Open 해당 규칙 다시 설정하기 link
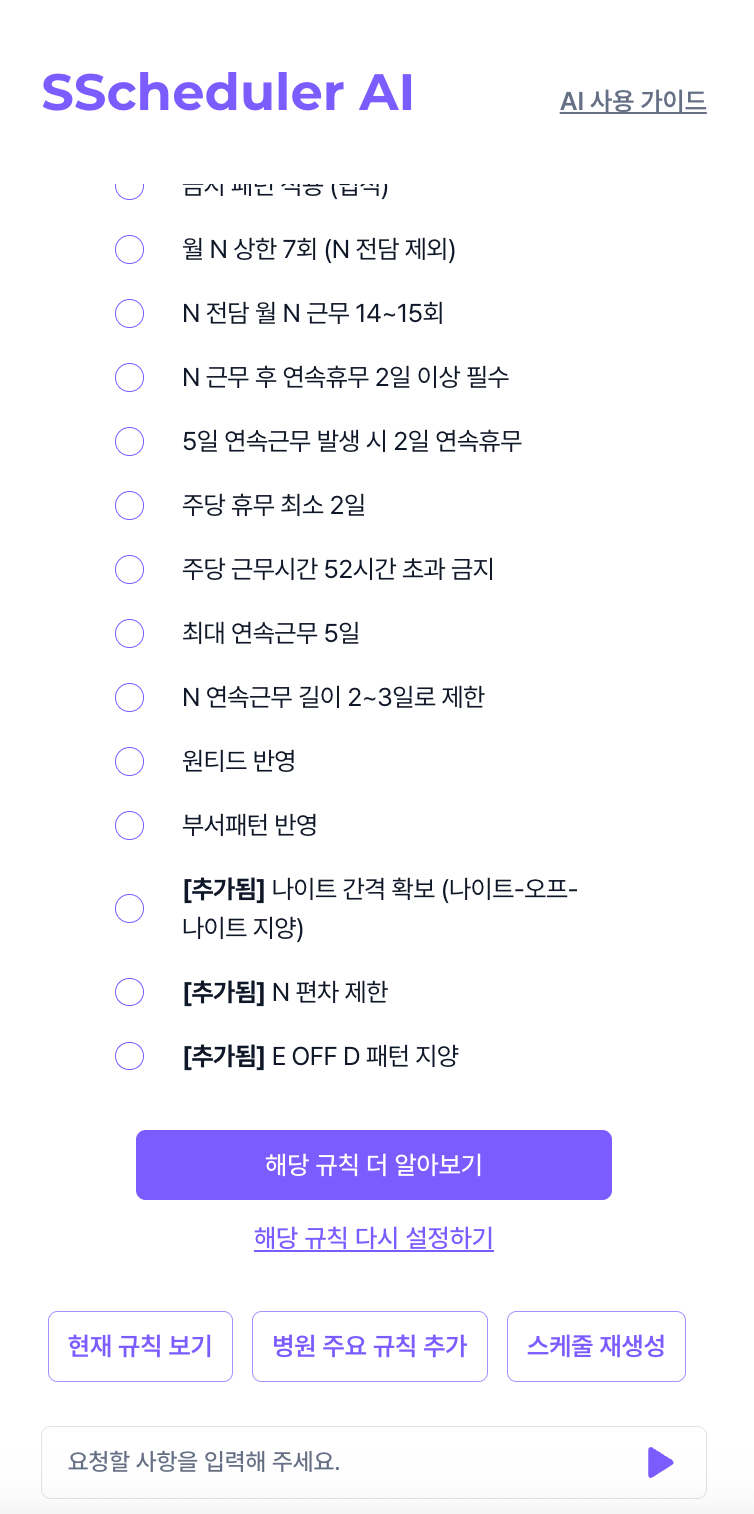 [374, 1238]
